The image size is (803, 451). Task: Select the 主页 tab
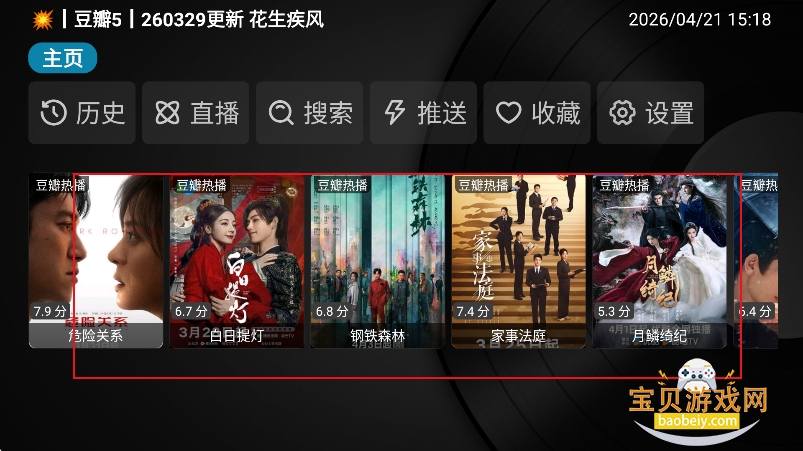pos(62,59)
